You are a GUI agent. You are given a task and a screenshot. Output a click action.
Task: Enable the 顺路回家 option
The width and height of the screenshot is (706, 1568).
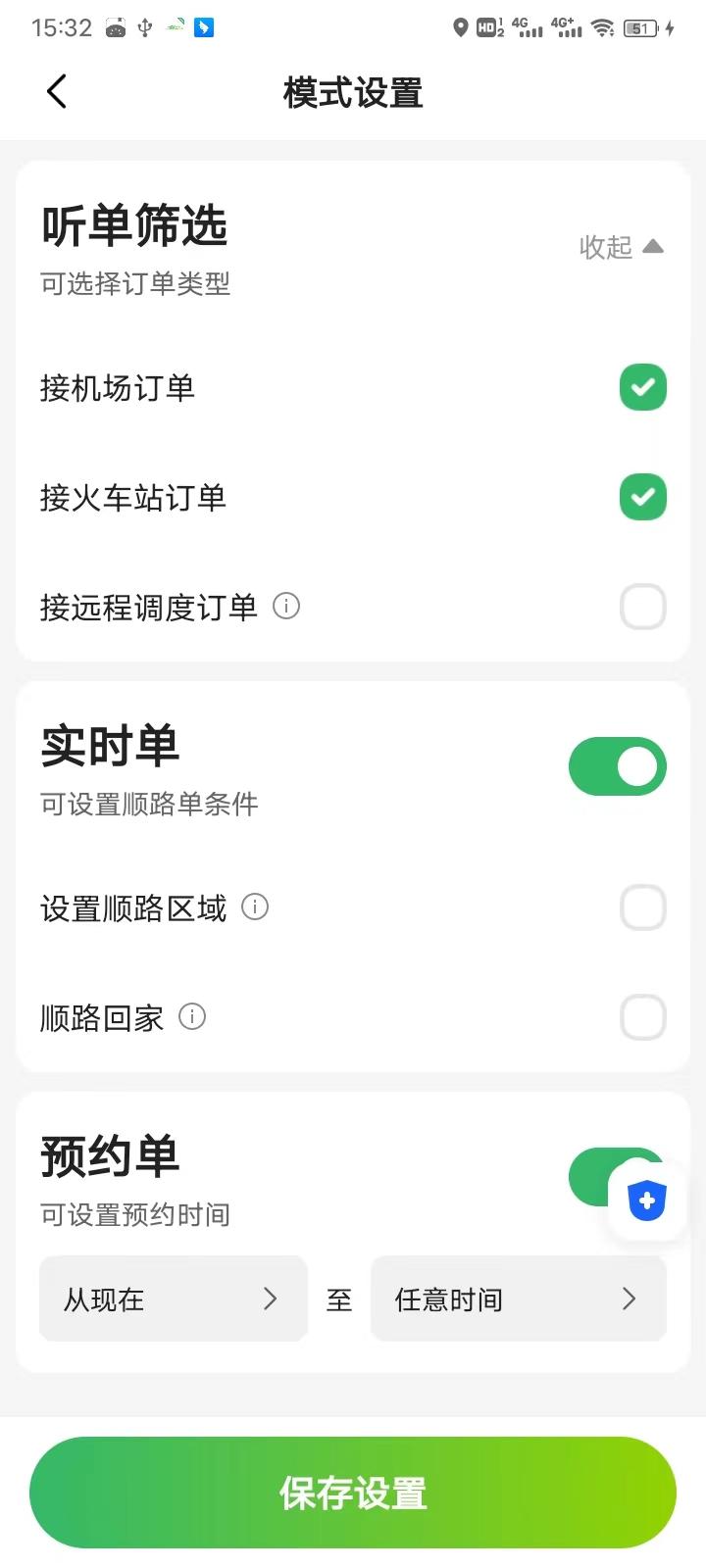(x=643, y=1017)
